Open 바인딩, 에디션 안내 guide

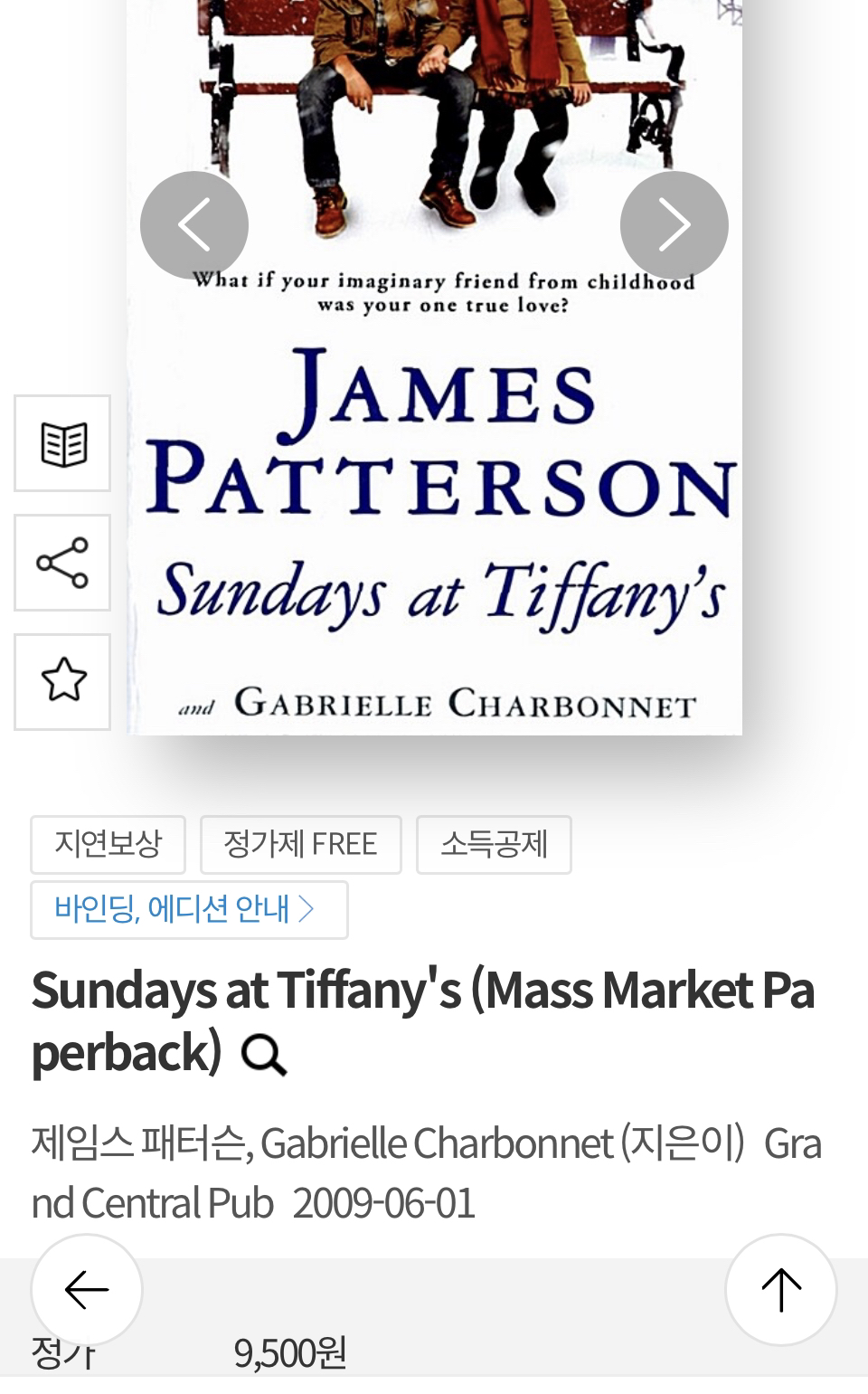click(188, 909)
